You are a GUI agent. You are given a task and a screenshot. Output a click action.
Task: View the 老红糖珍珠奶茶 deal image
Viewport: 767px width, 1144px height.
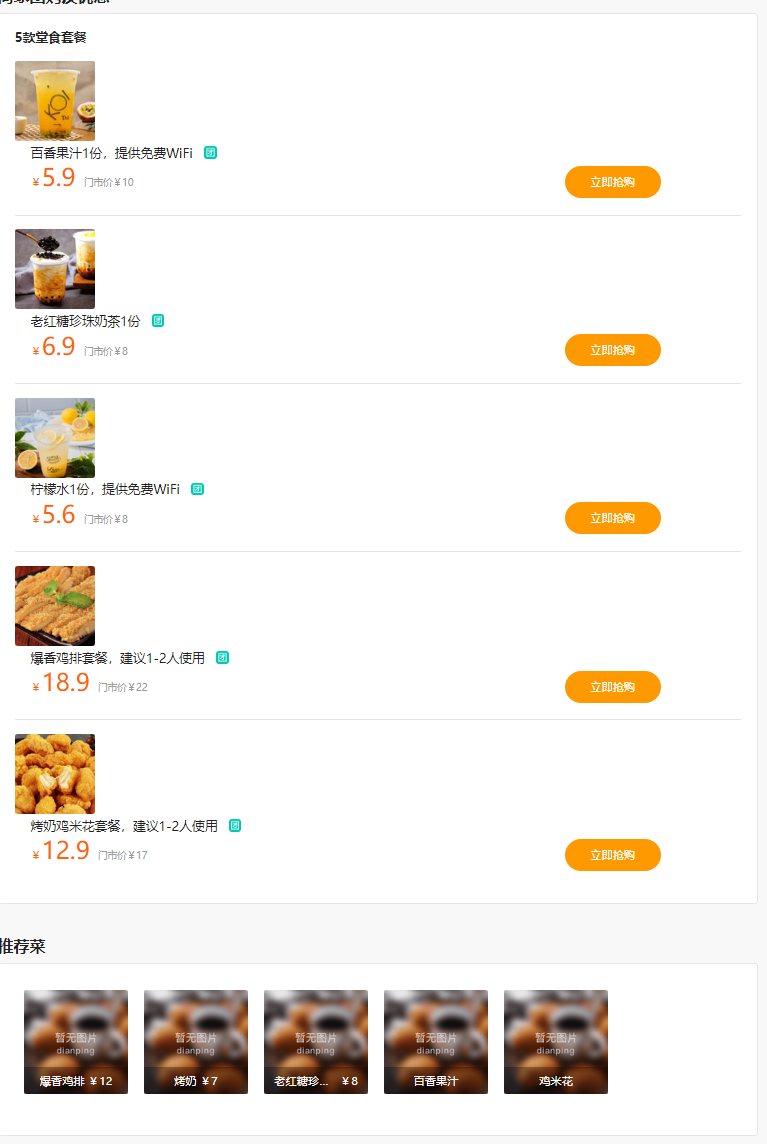pos(55,269)
